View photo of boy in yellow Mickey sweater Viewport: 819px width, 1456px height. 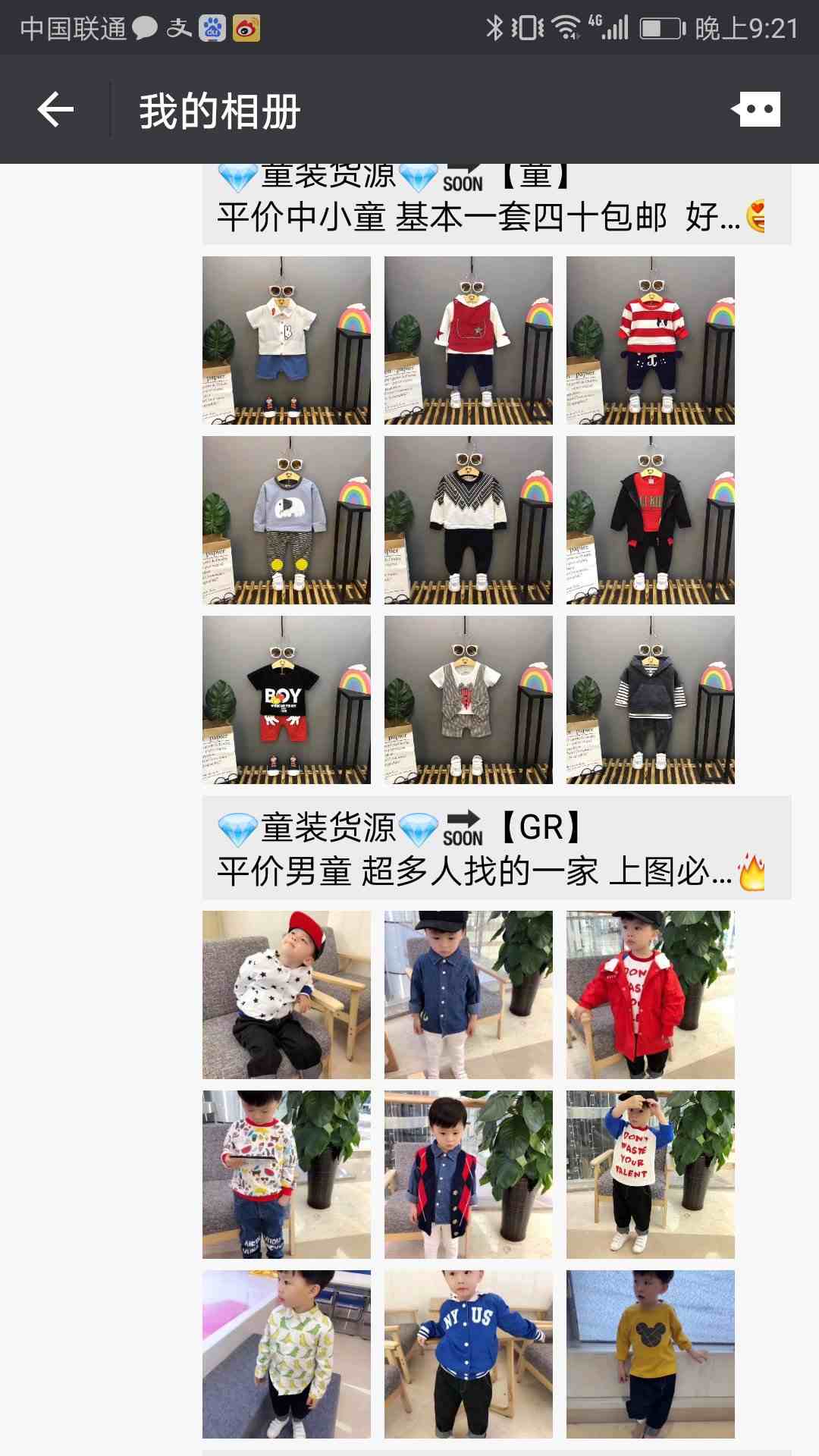(x=651, y=1354)
